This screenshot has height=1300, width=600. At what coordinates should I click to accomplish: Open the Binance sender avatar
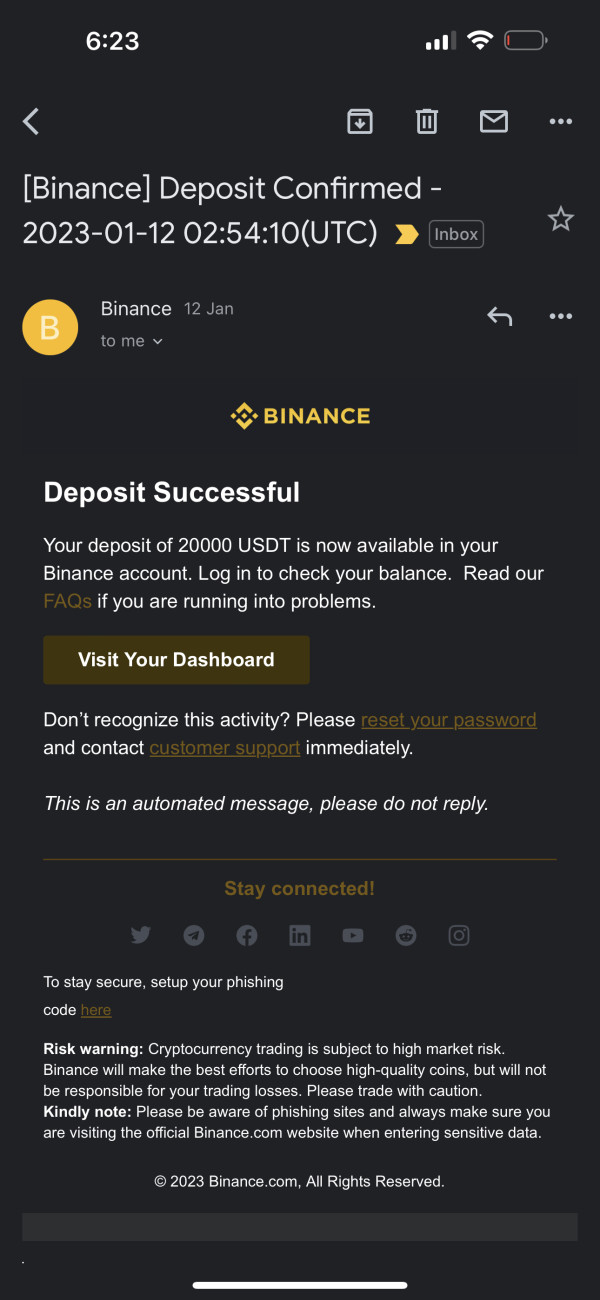50,327
